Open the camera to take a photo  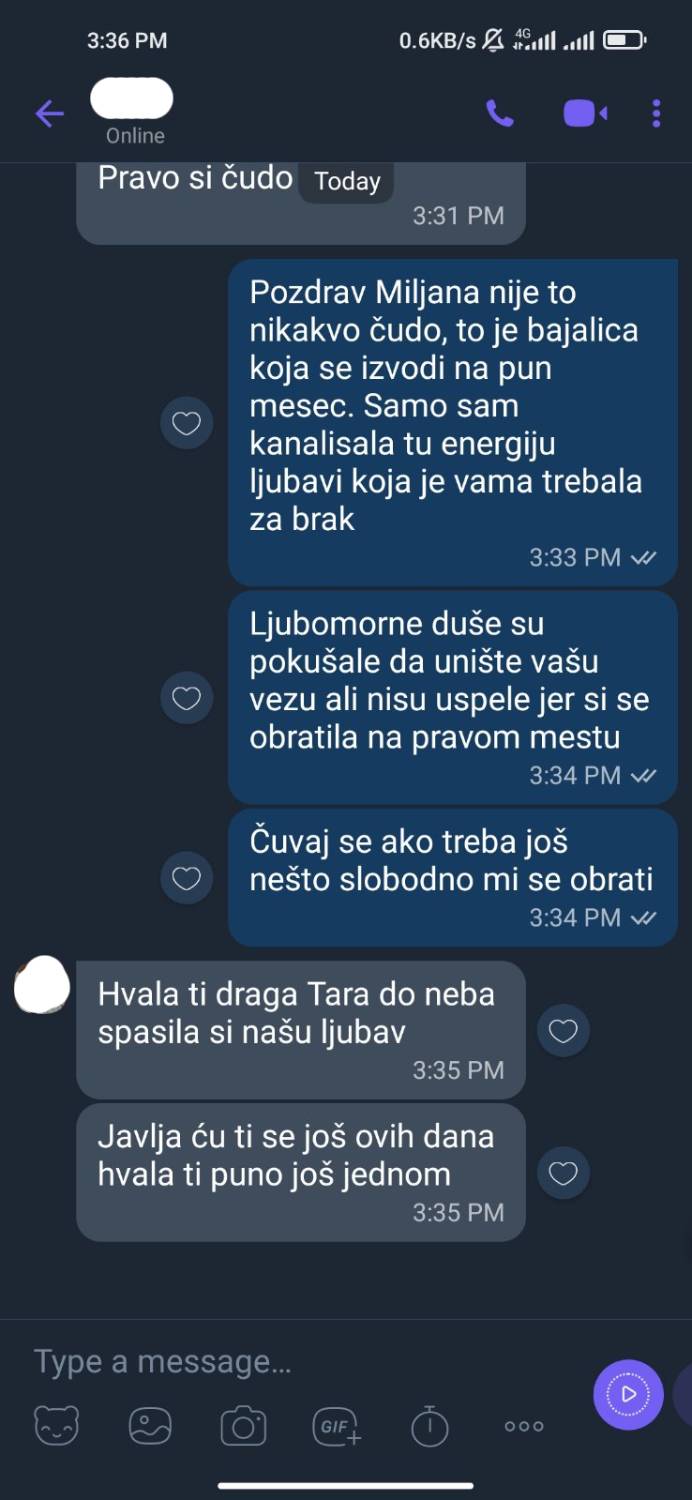point(243,1426)
